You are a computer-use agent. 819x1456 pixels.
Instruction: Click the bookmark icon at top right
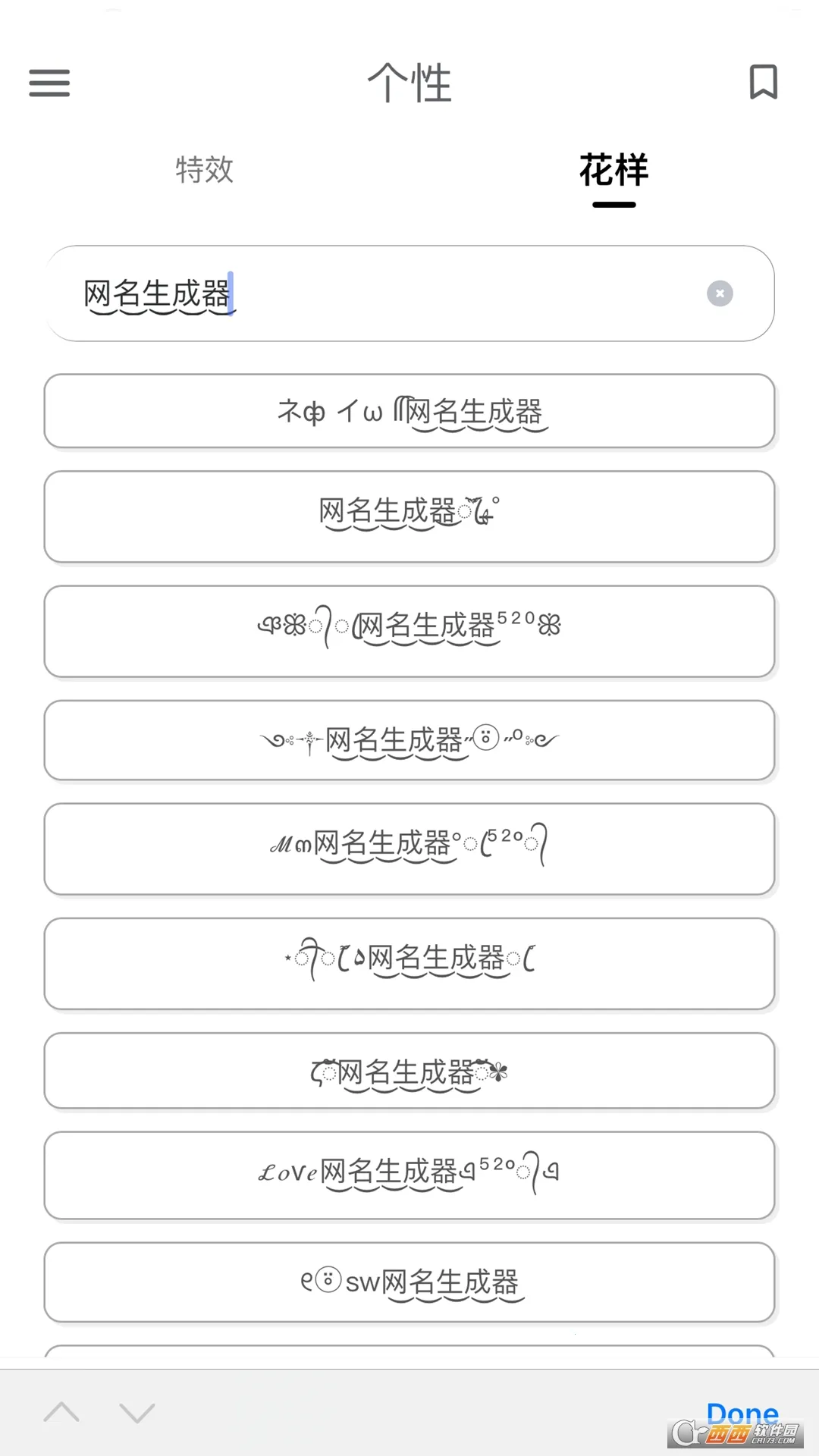[x=763, y=82]
